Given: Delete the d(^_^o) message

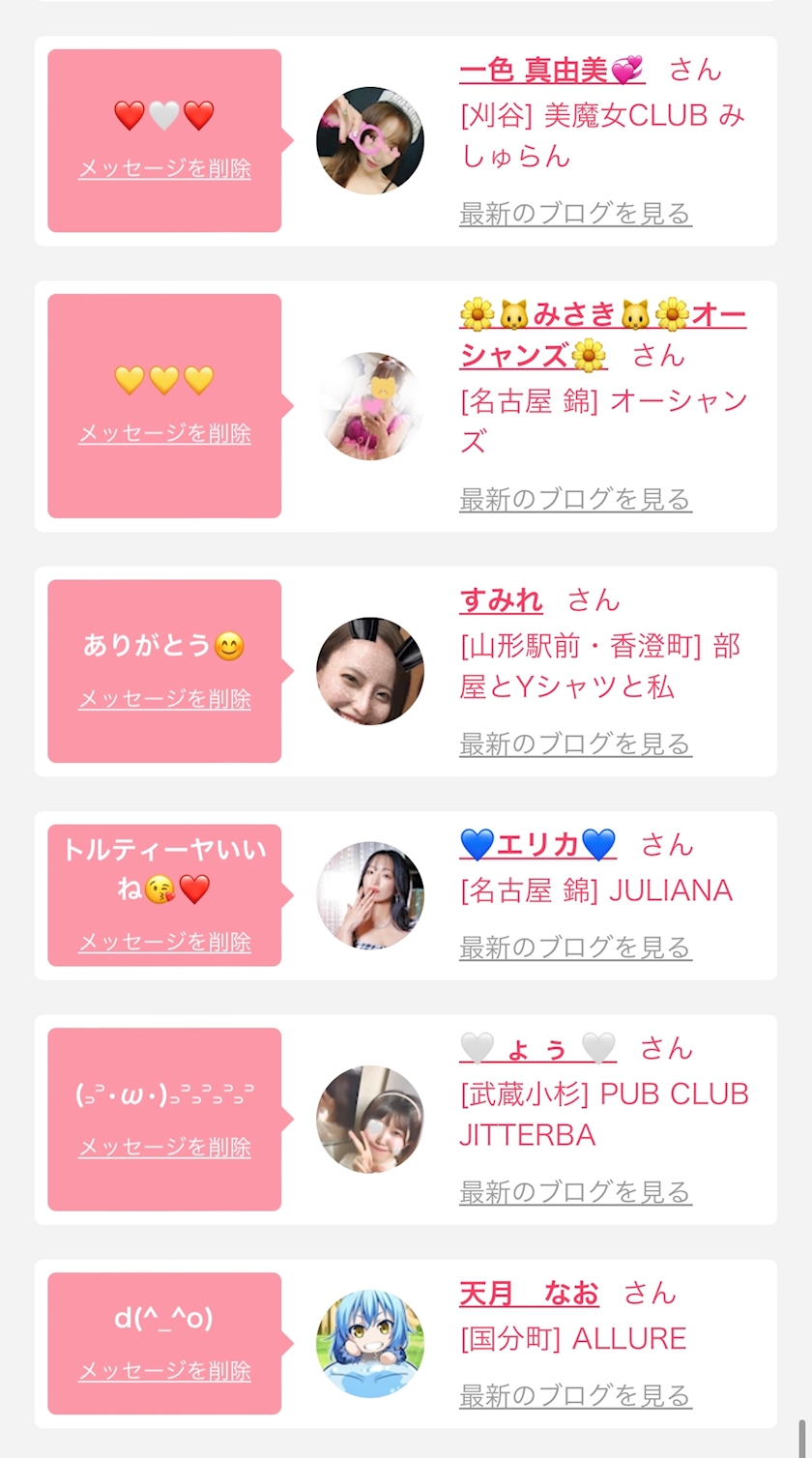Looking at the screenshot, I should pos(164,1371).
